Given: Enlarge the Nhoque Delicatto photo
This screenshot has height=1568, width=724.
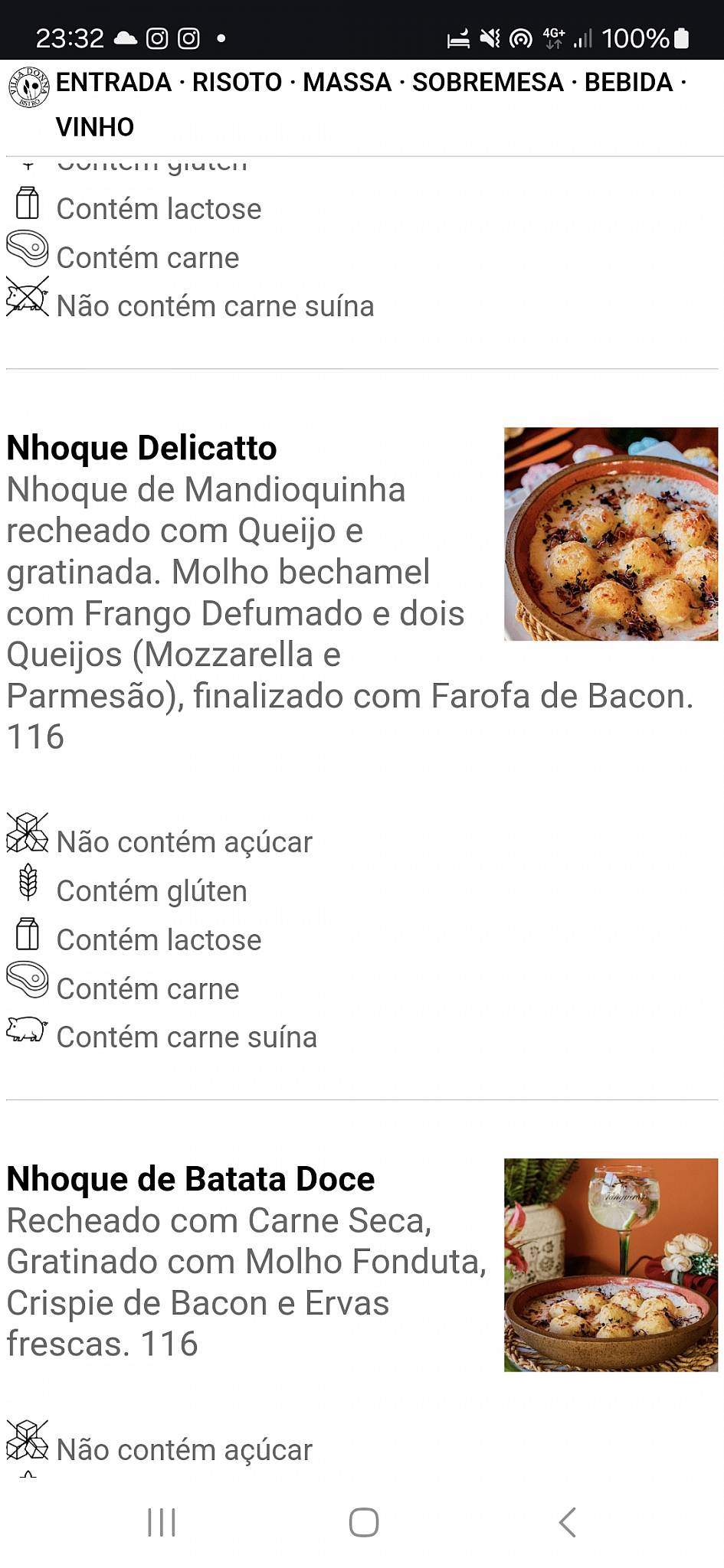Looking at the screenshot, I should click(611, 534).
